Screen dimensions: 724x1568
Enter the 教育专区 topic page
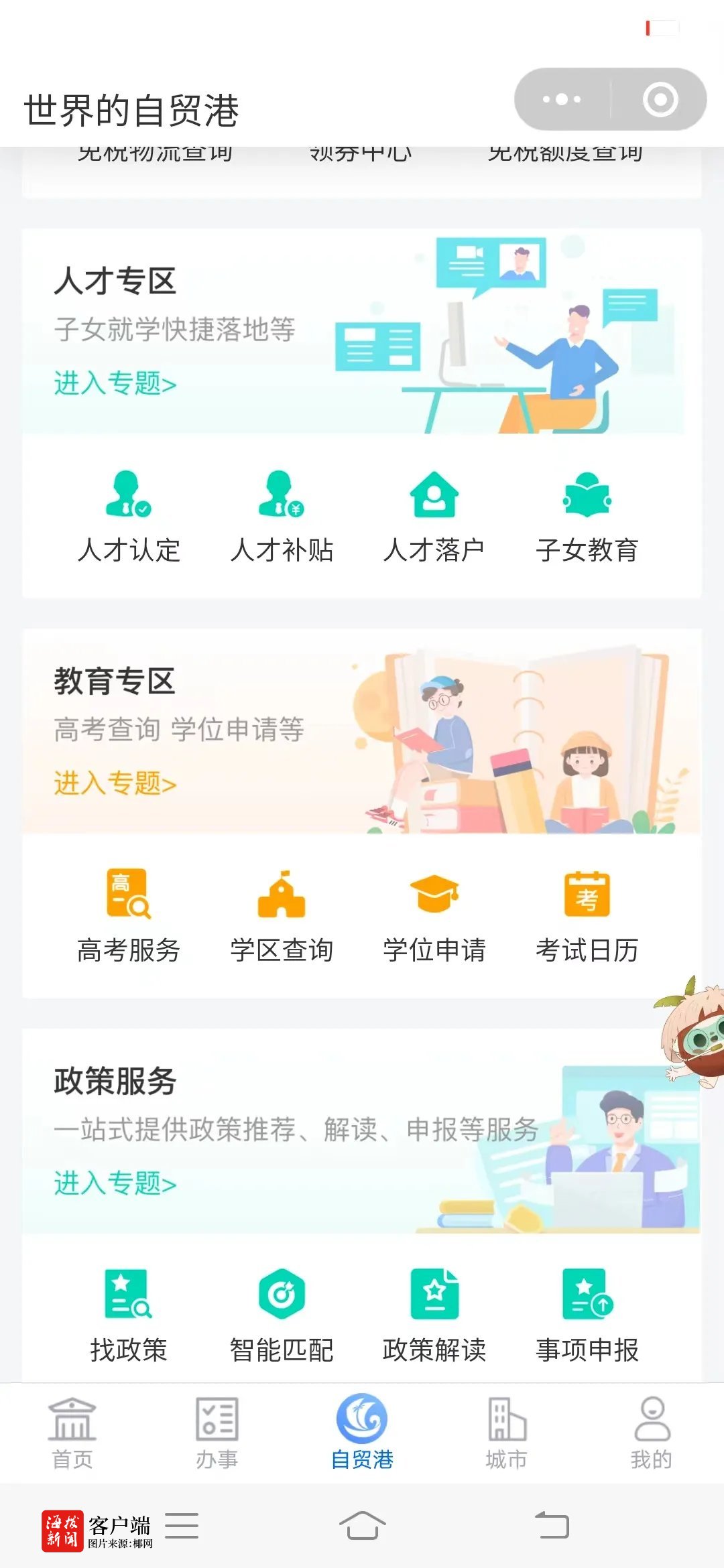[115, 783]
